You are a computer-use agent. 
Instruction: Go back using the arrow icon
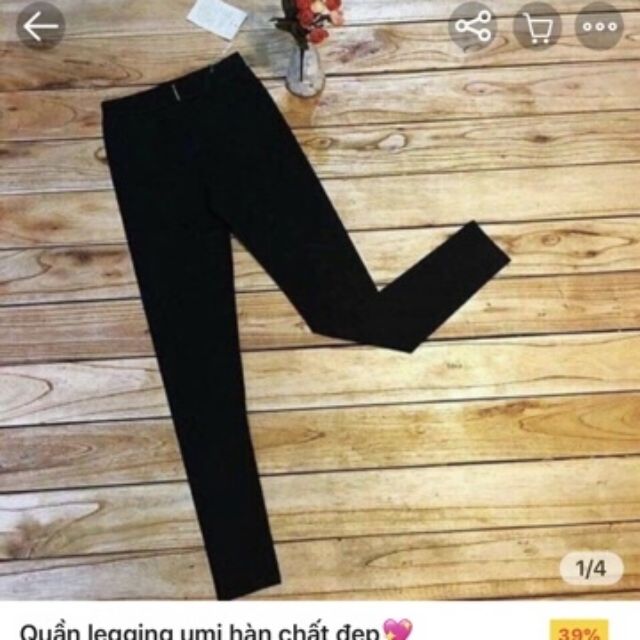click(x=41, y=27)
